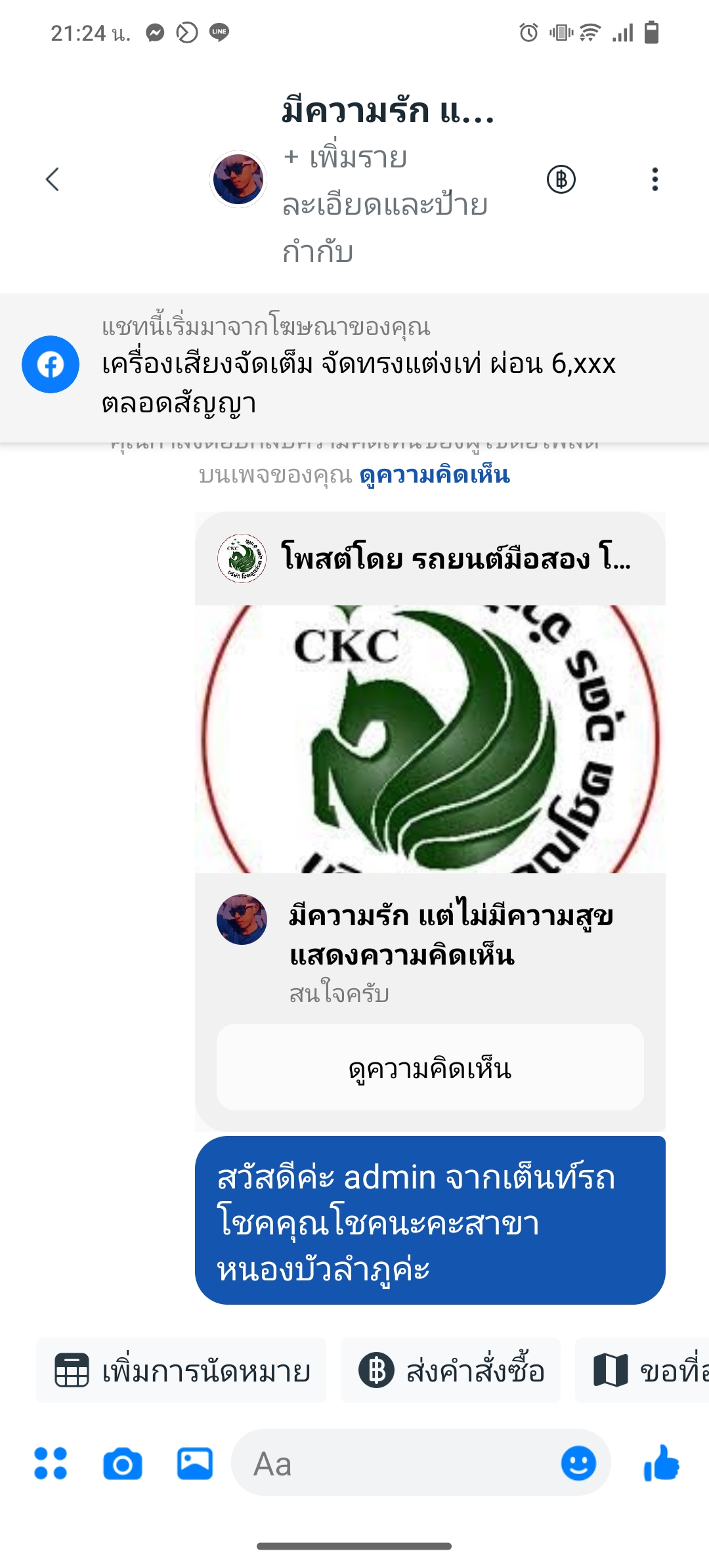
Task: Open the photo gallery icon
Action: point(195,1464)
